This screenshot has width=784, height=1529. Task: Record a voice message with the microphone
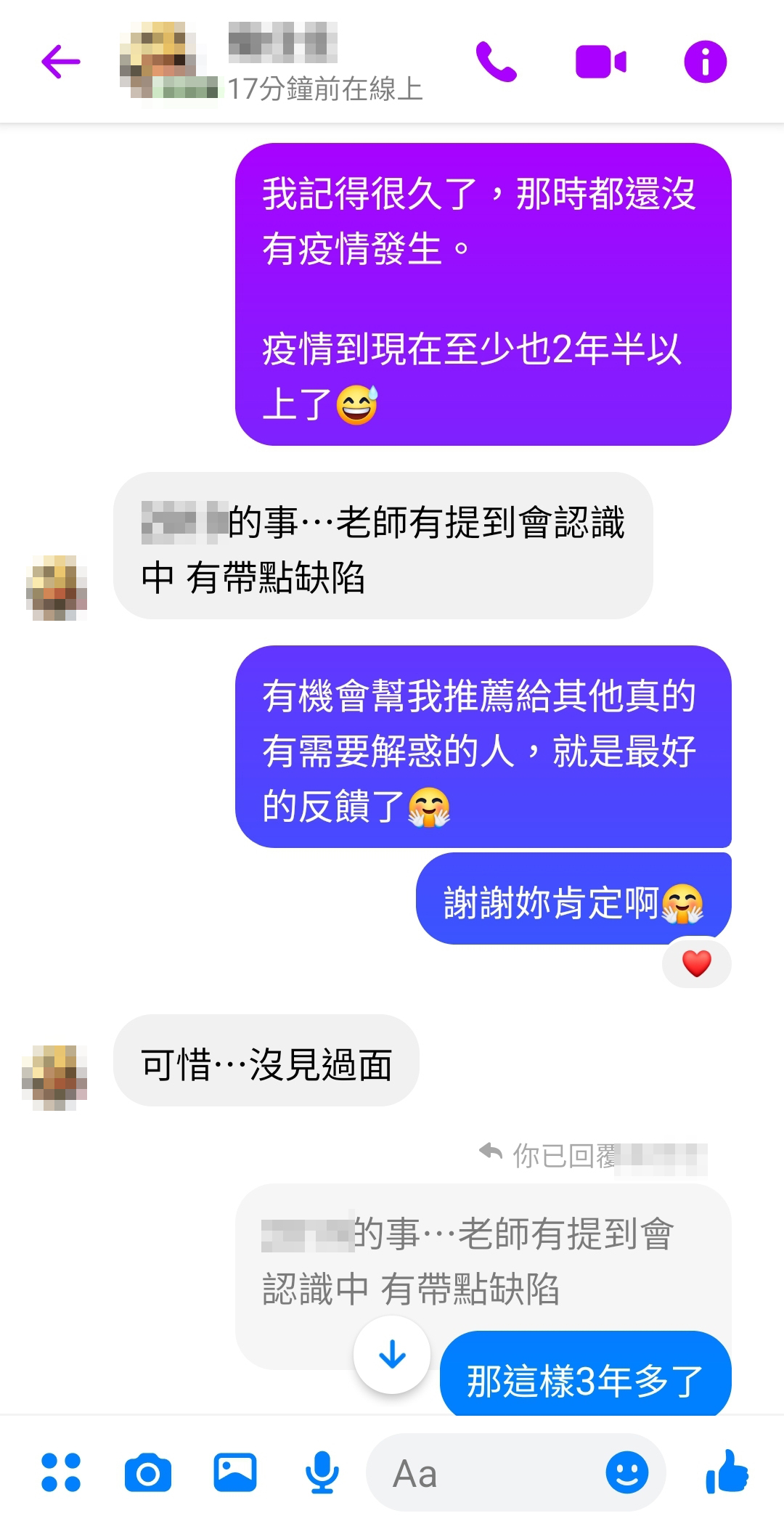click(322, 1473)
